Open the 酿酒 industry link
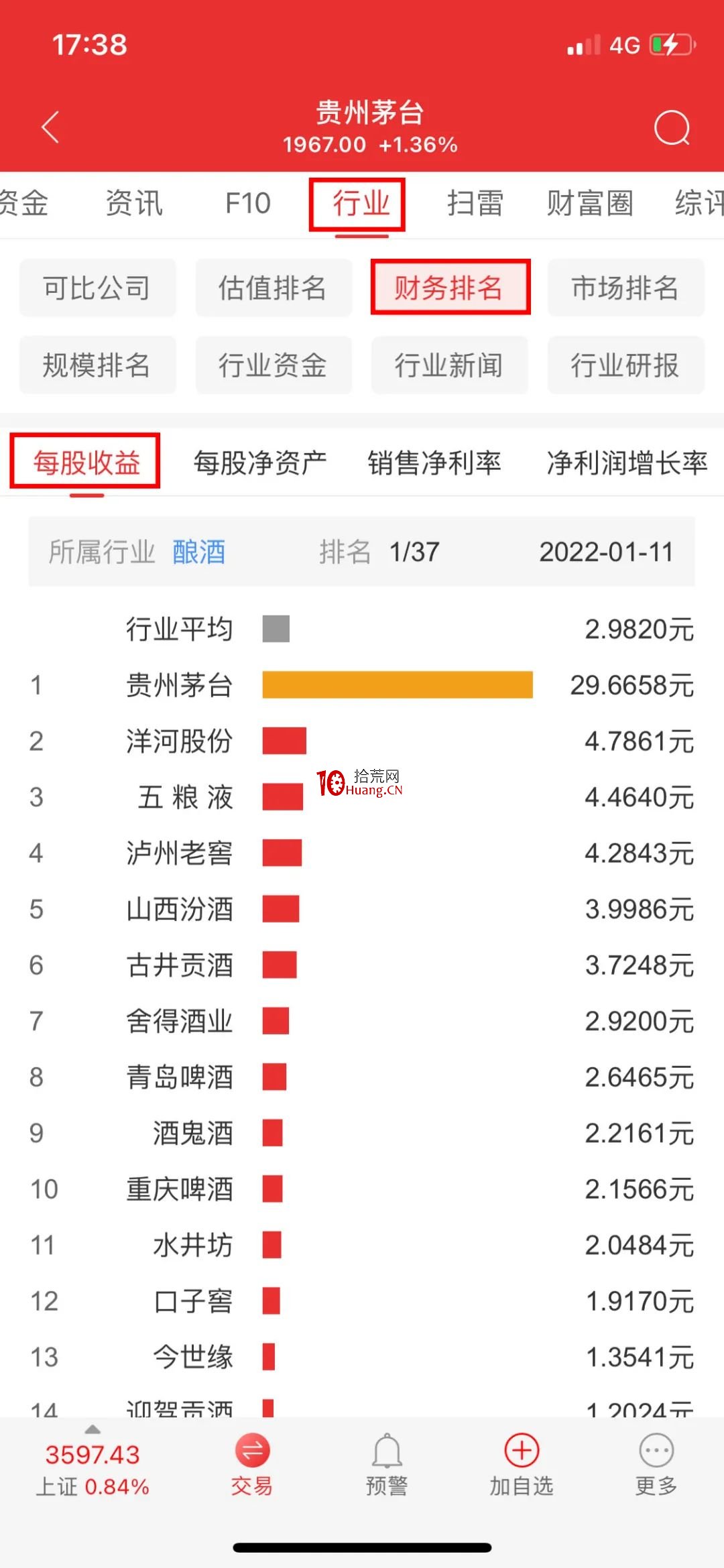This screenshot has width=724, height=1568. (199, 552)
